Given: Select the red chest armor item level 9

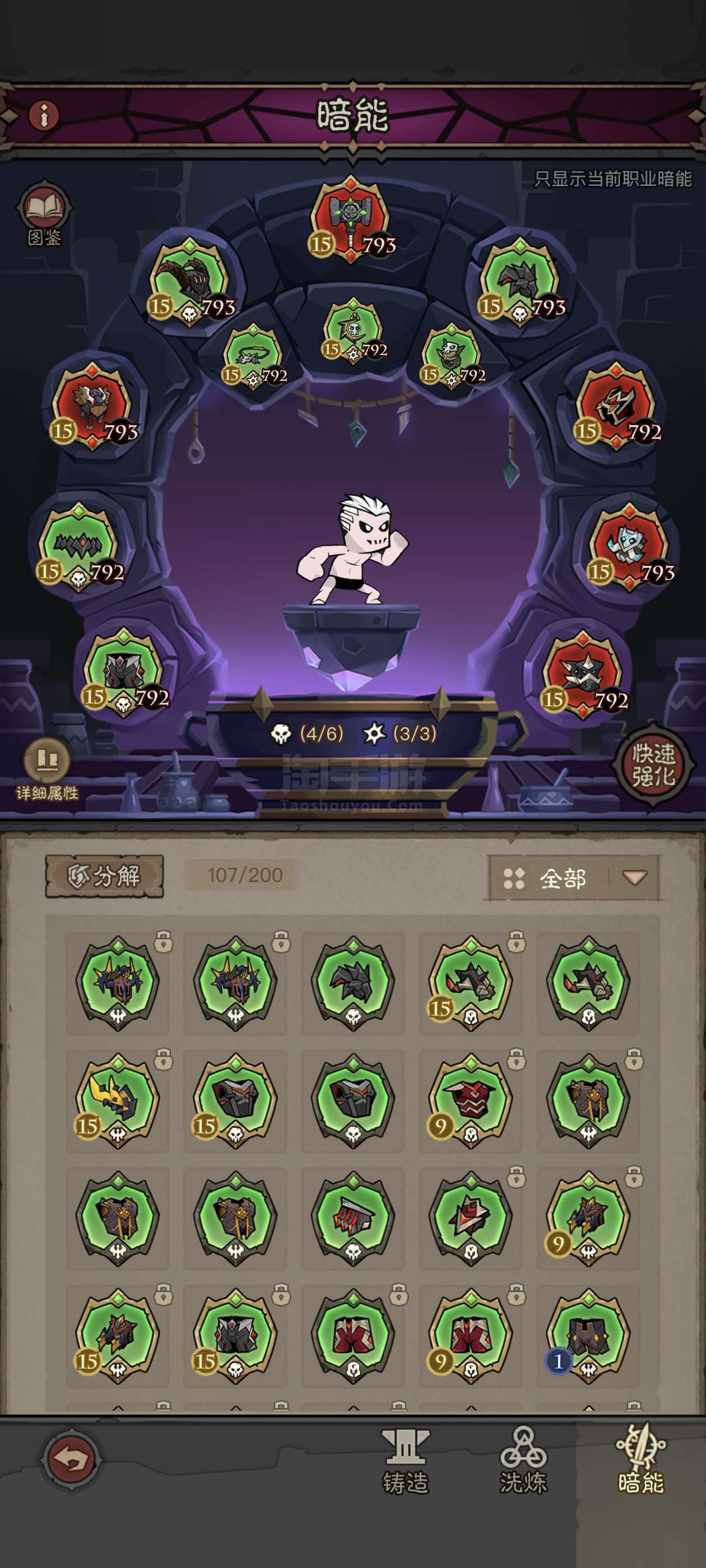Looking at the screenshot, I should point(470,1100).
